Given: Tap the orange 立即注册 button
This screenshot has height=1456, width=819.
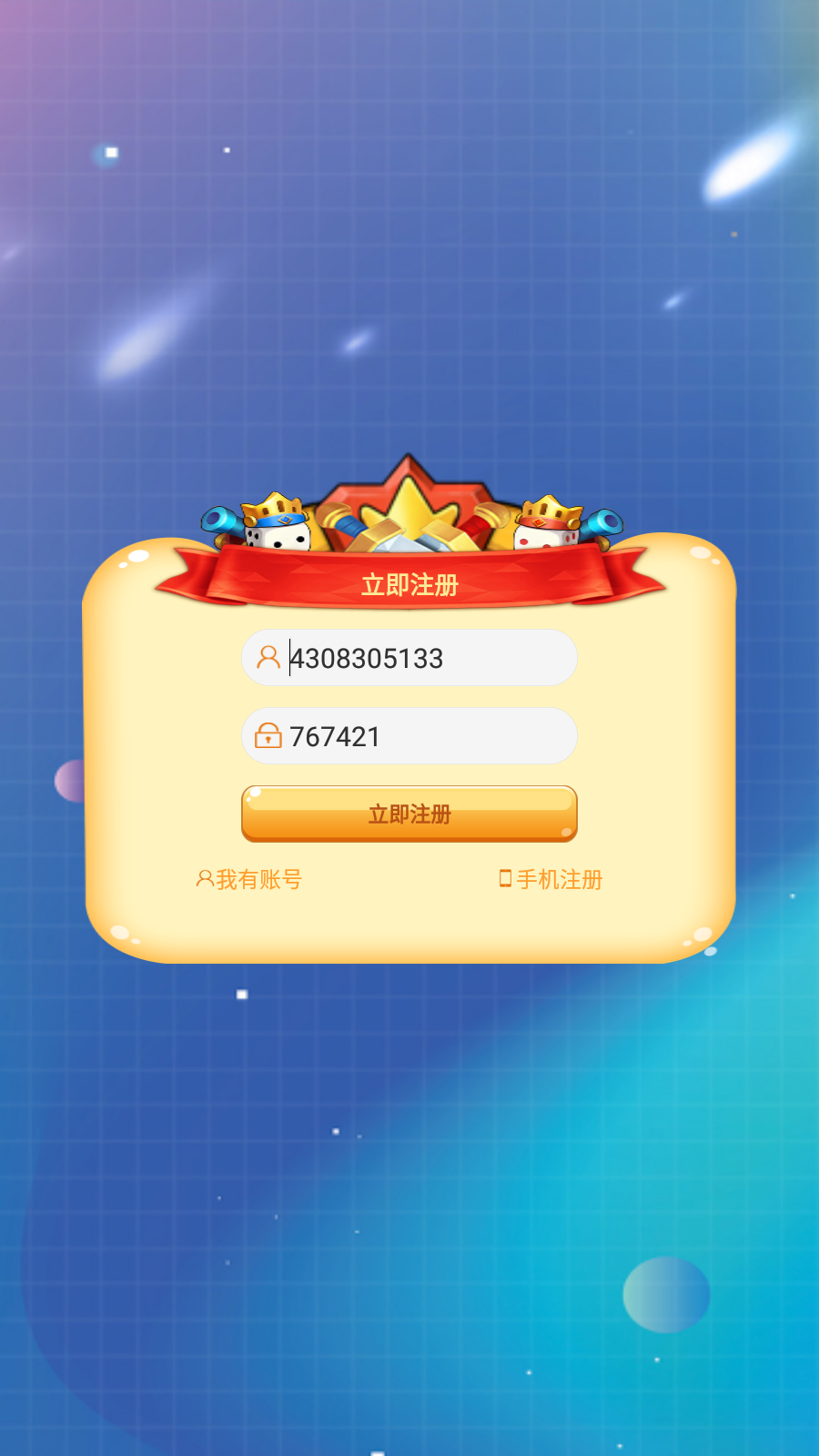Looking at the screenshot, I should [x=409, y=814].
